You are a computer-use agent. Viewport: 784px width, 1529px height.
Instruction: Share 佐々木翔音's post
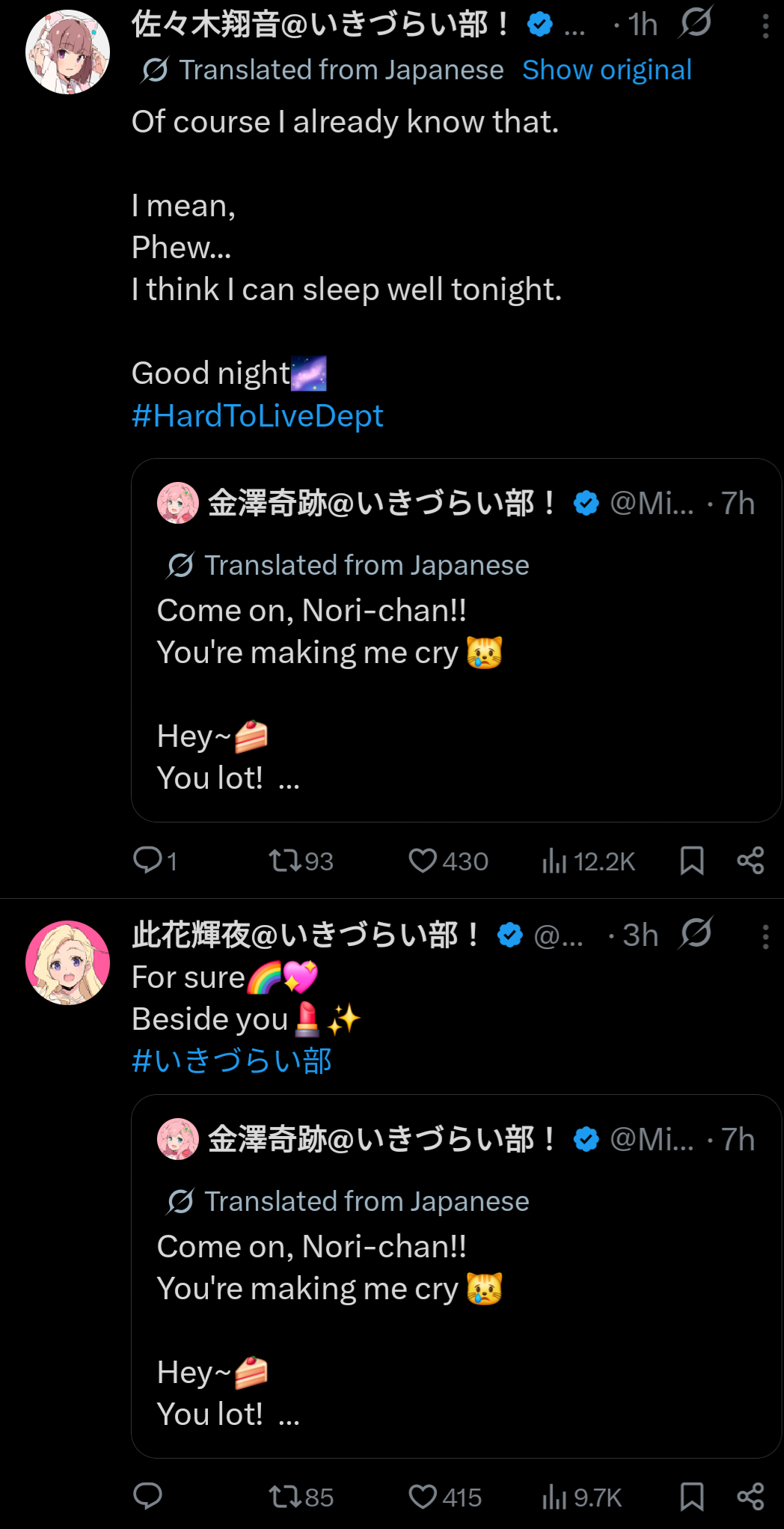pyautogui.click(x=750, y=861)
